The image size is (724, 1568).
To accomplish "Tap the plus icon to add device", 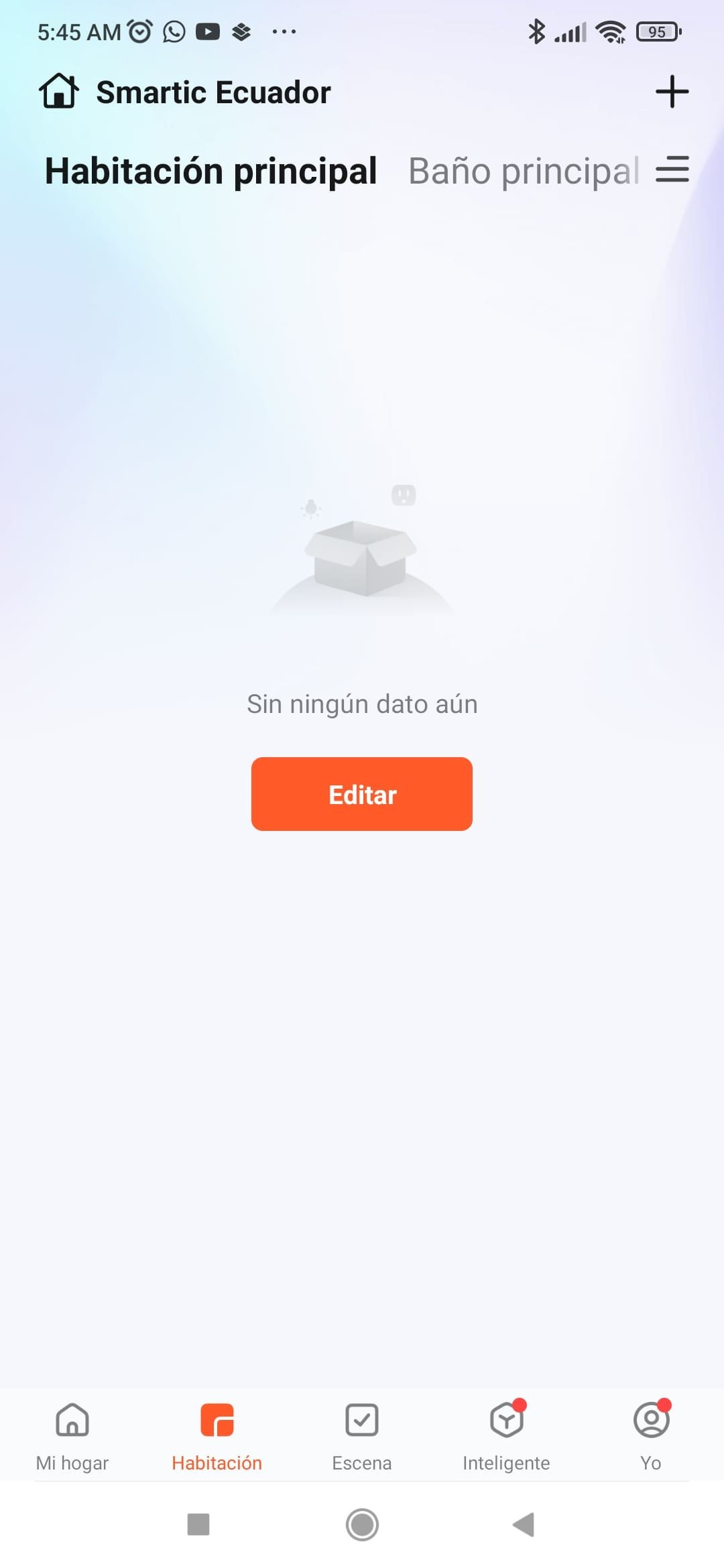I will point(672,92).
